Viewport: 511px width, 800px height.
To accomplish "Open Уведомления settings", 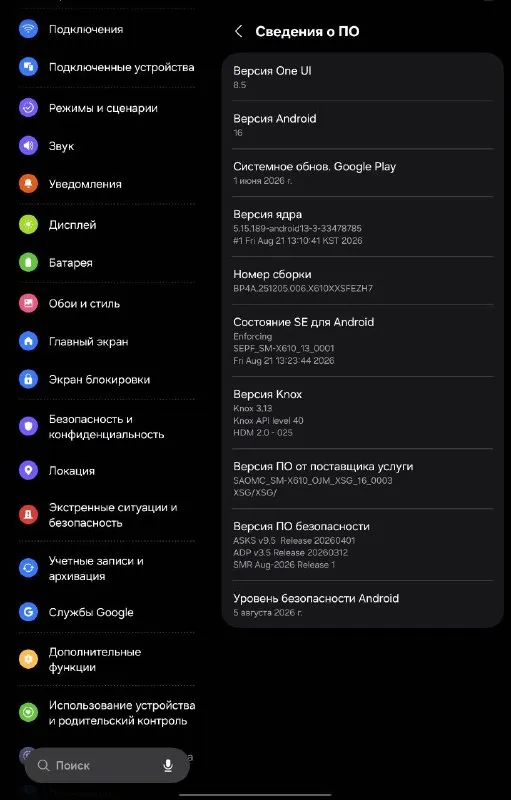I will point(107,184).
